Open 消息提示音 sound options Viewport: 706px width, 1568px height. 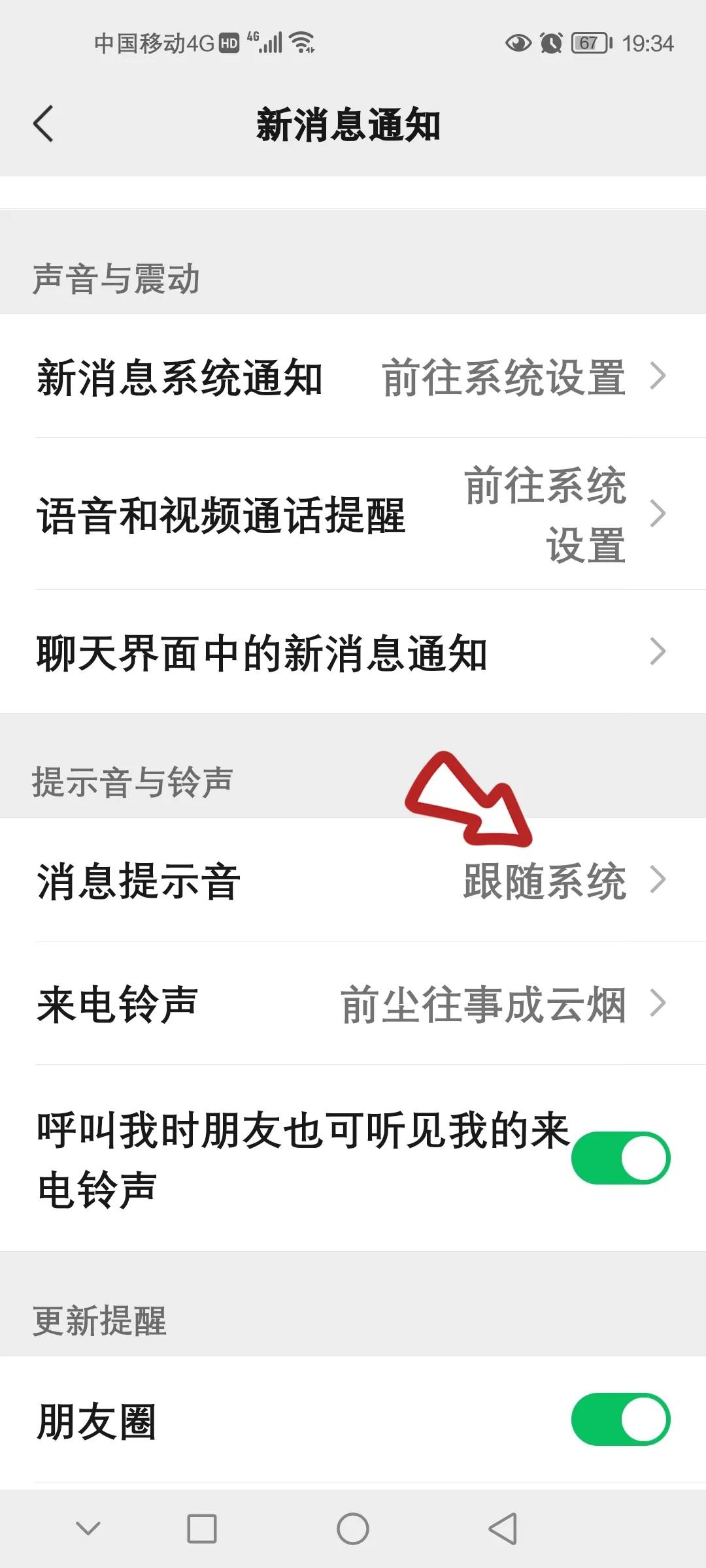[353, 880]
